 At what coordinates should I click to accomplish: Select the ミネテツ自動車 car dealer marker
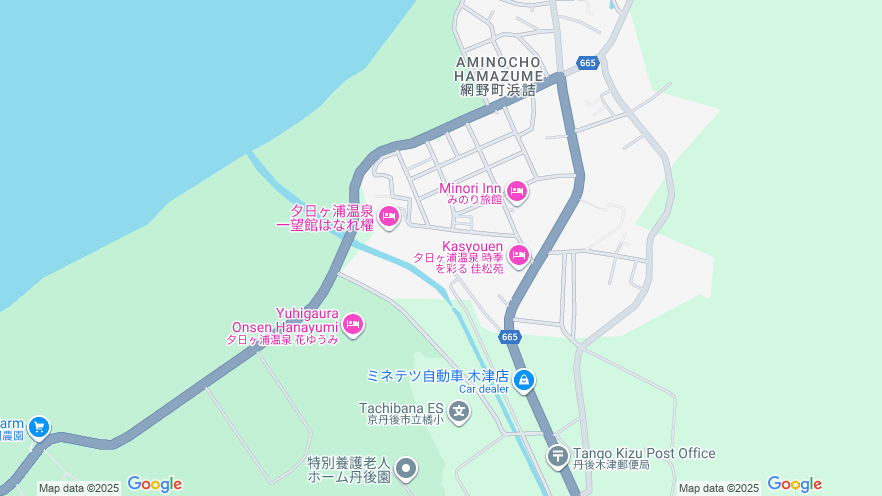[524, 380]
